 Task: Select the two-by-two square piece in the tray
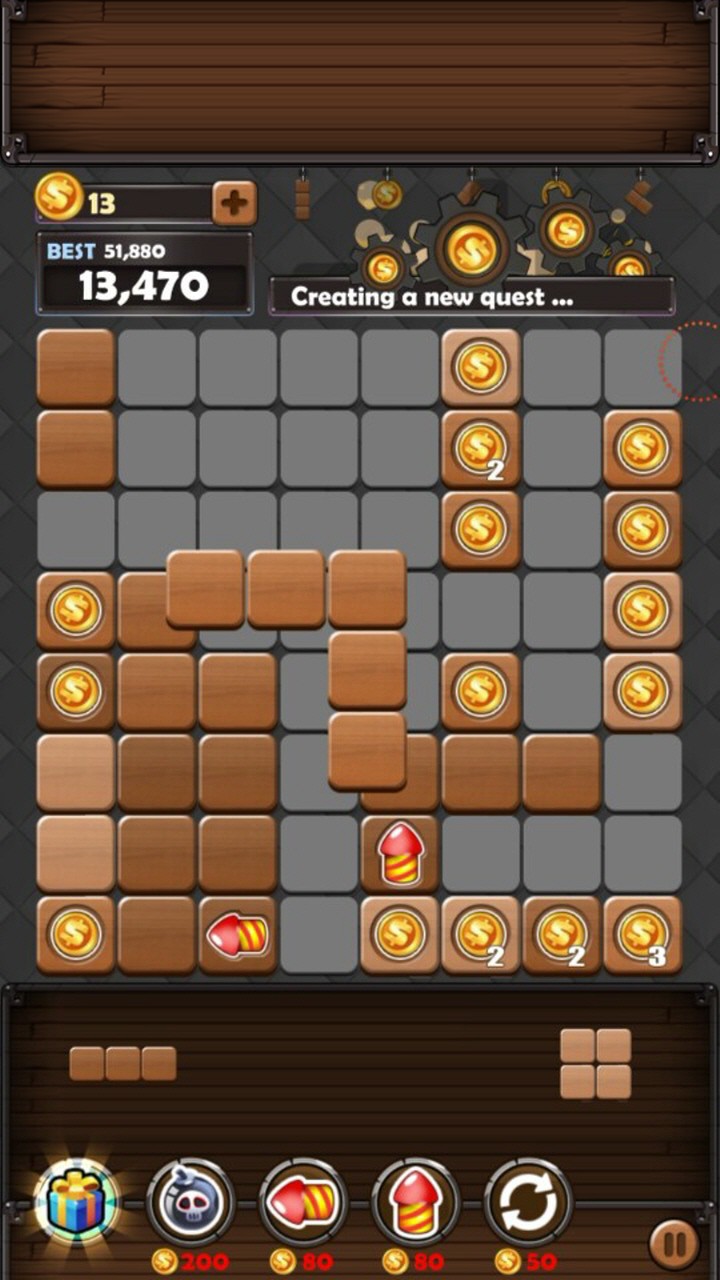tap(595, 1063)
